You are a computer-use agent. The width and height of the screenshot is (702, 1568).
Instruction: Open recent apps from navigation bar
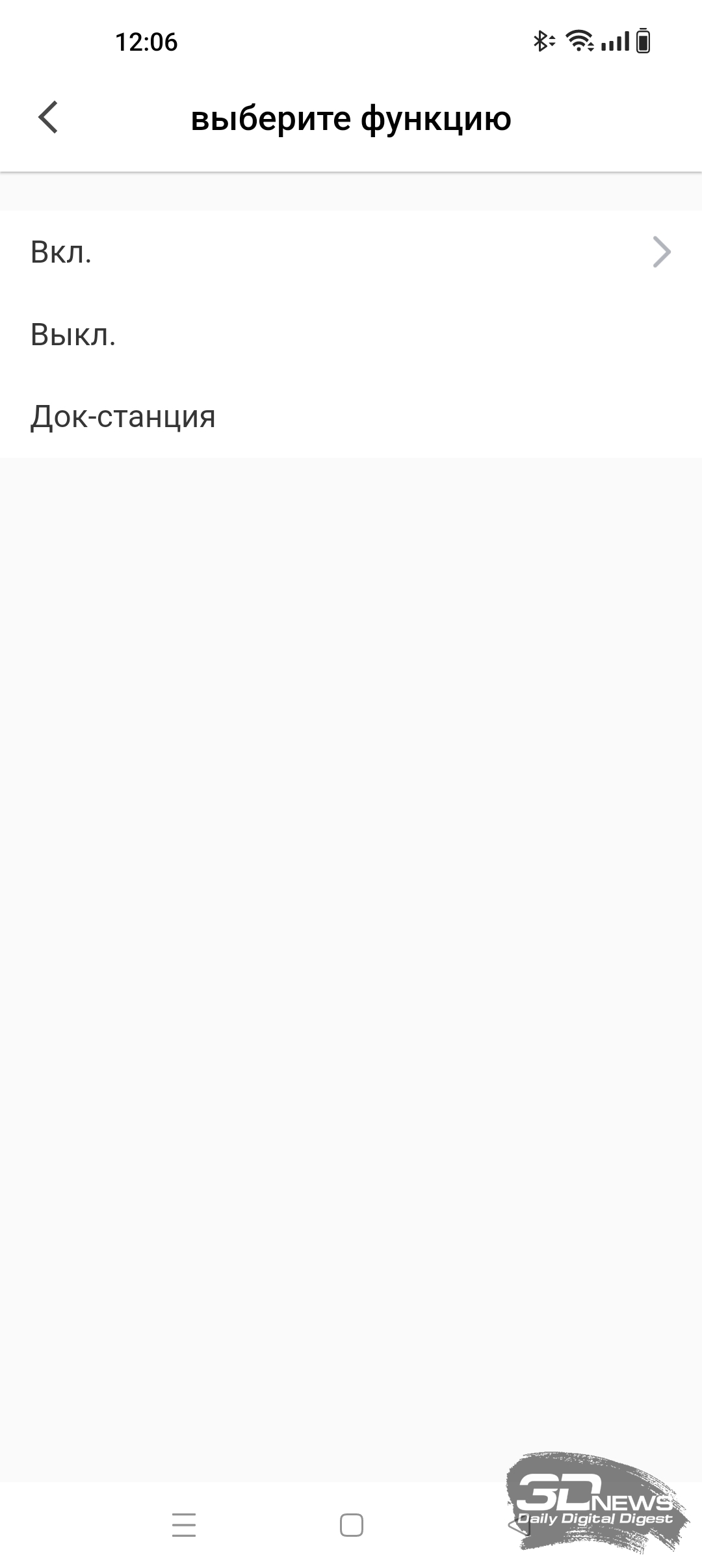184,1525
